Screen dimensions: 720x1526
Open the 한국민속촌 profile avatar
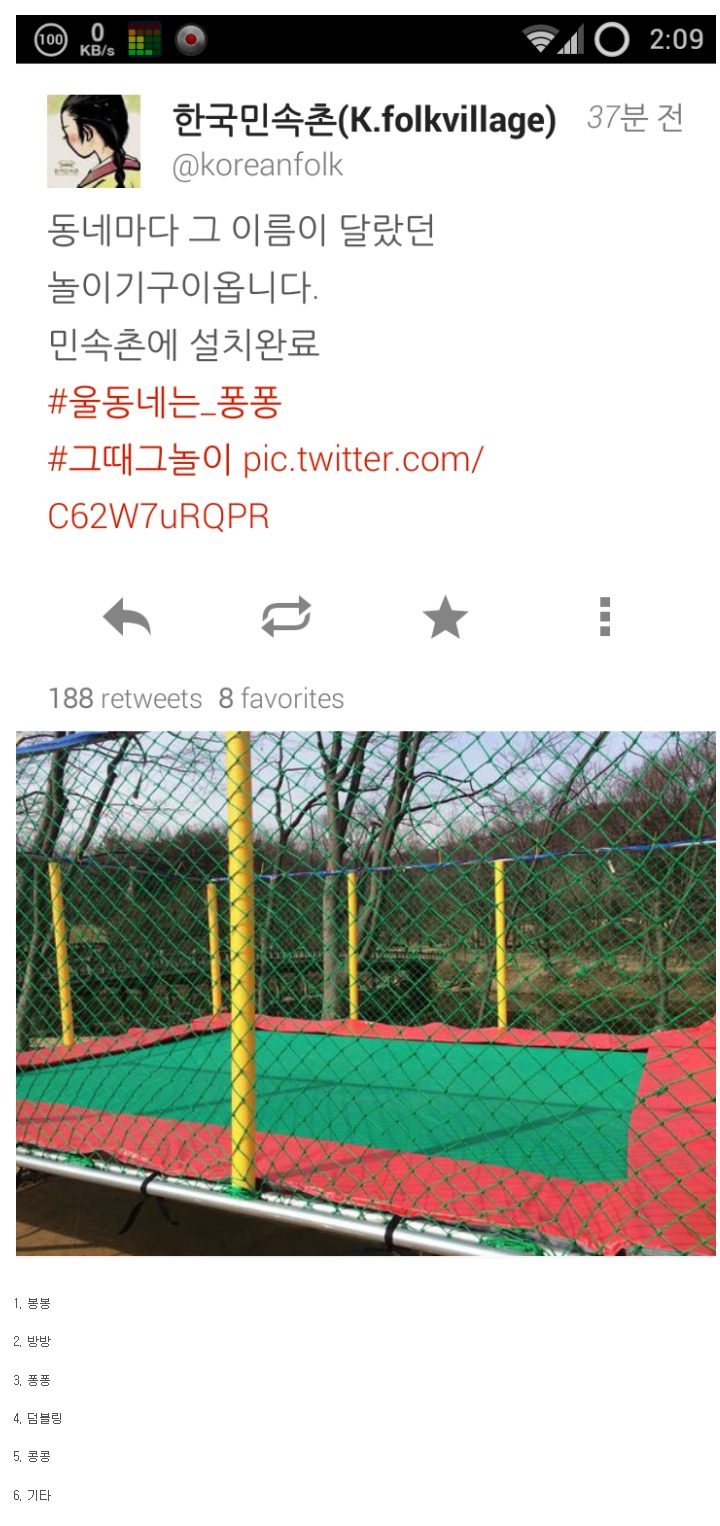93,141
